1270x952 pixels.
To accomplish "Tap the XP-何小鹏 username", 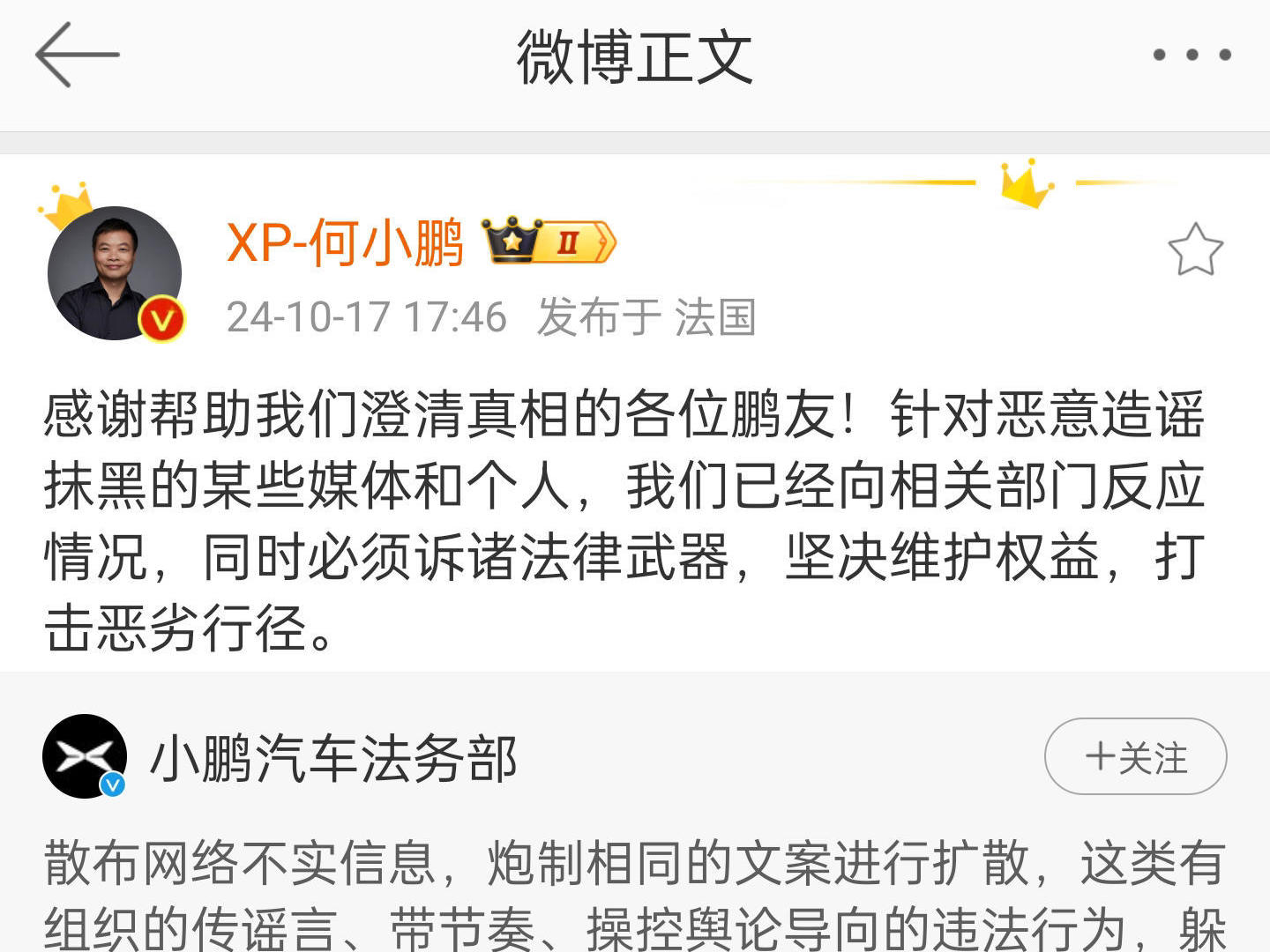I will click(345, 242).
